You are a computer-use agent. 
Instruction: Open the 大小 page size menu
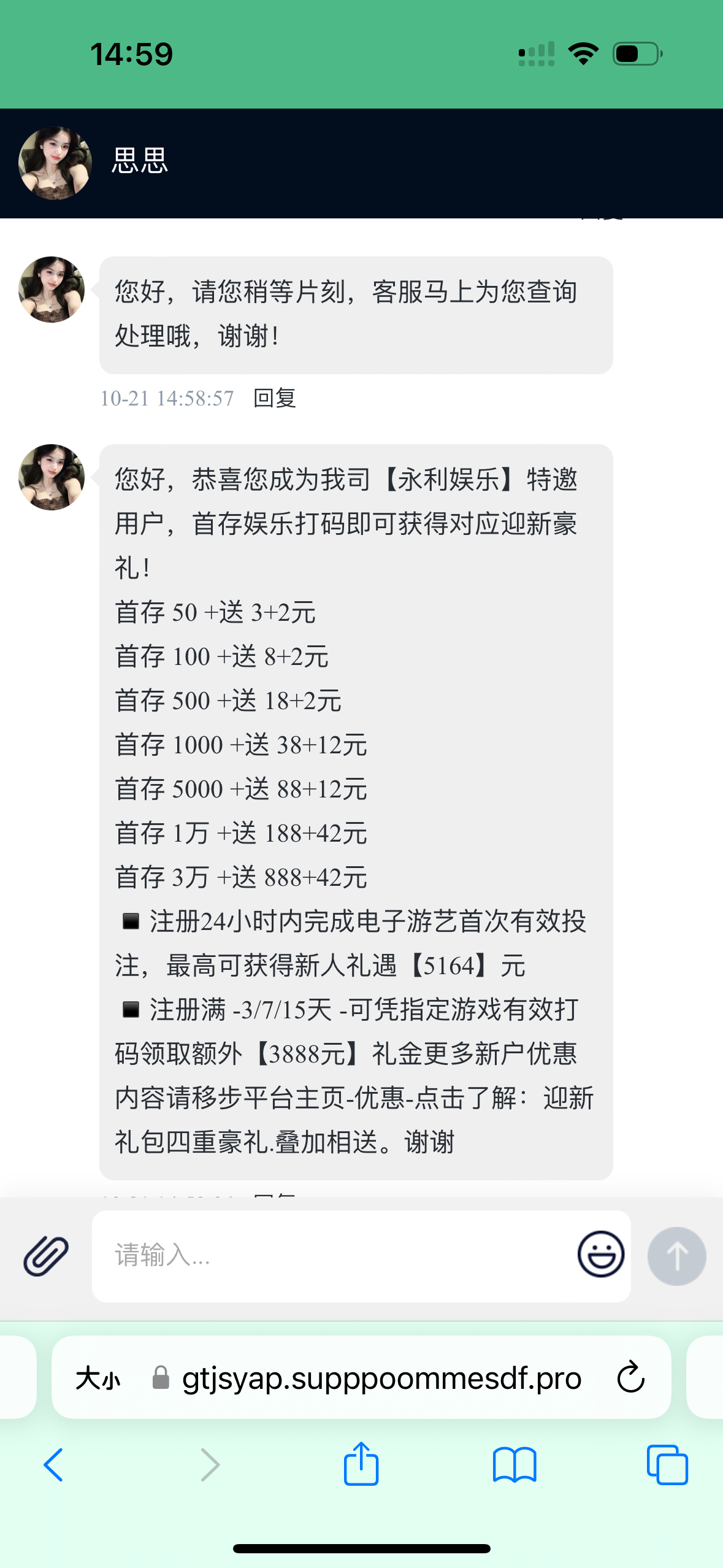click(98, 1379)
